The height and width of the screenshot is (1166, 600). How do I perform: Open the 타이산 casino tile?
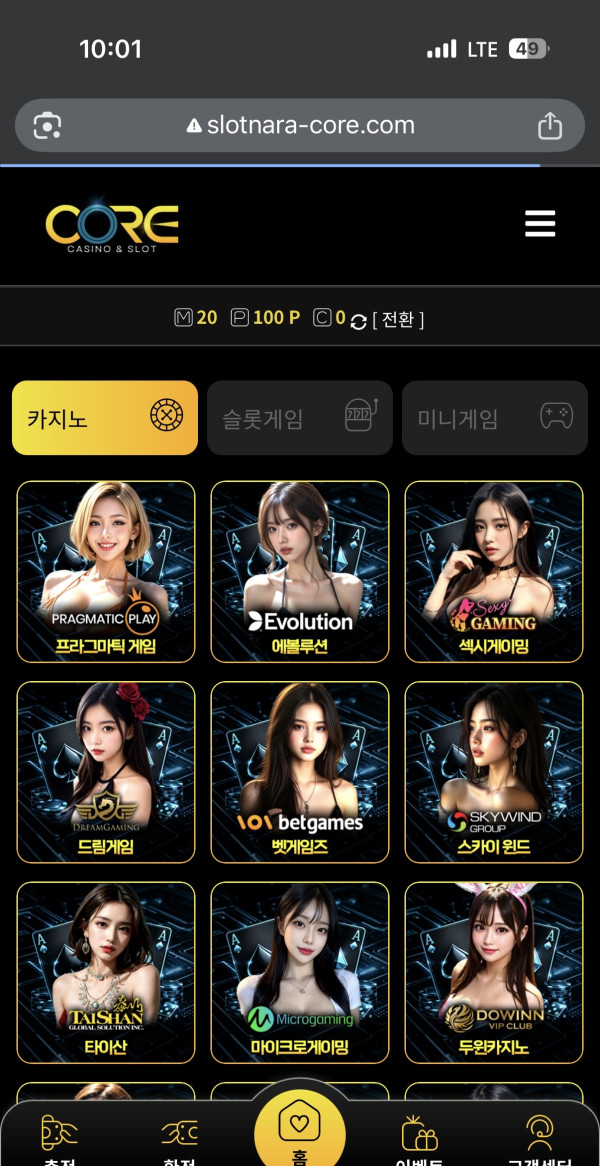pos(106,972)
